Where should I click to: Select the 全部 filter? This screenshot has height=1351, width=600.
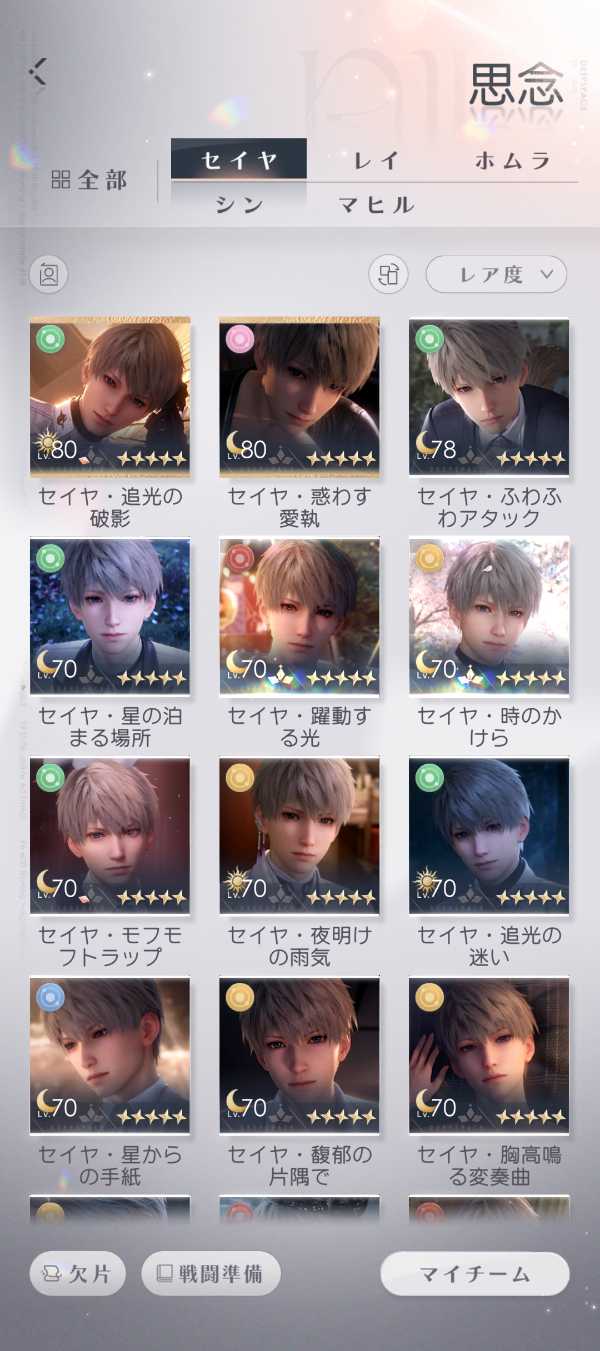[90, 180]
